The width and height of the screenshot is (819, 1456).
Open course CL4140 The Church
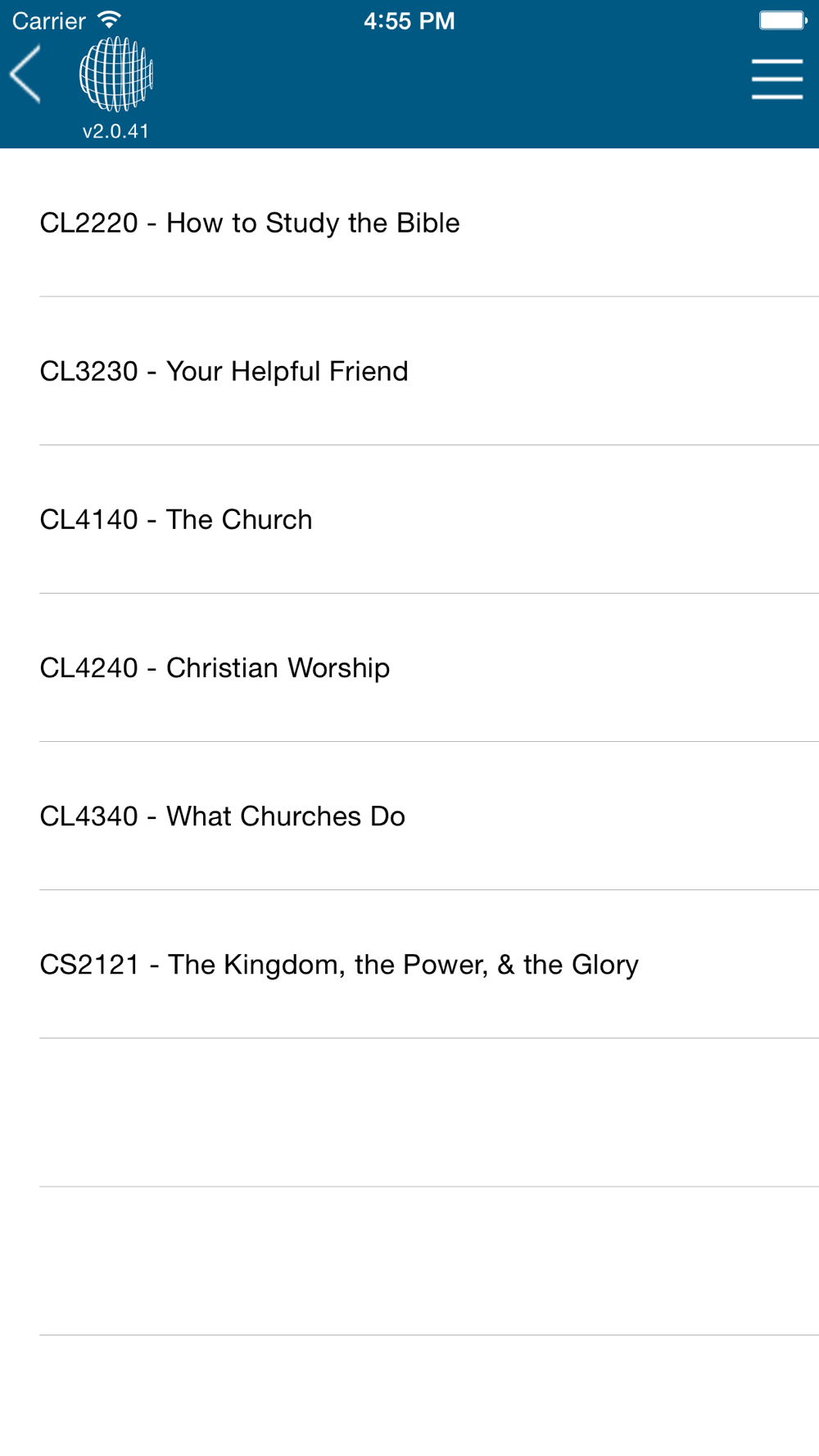point(409,519)
